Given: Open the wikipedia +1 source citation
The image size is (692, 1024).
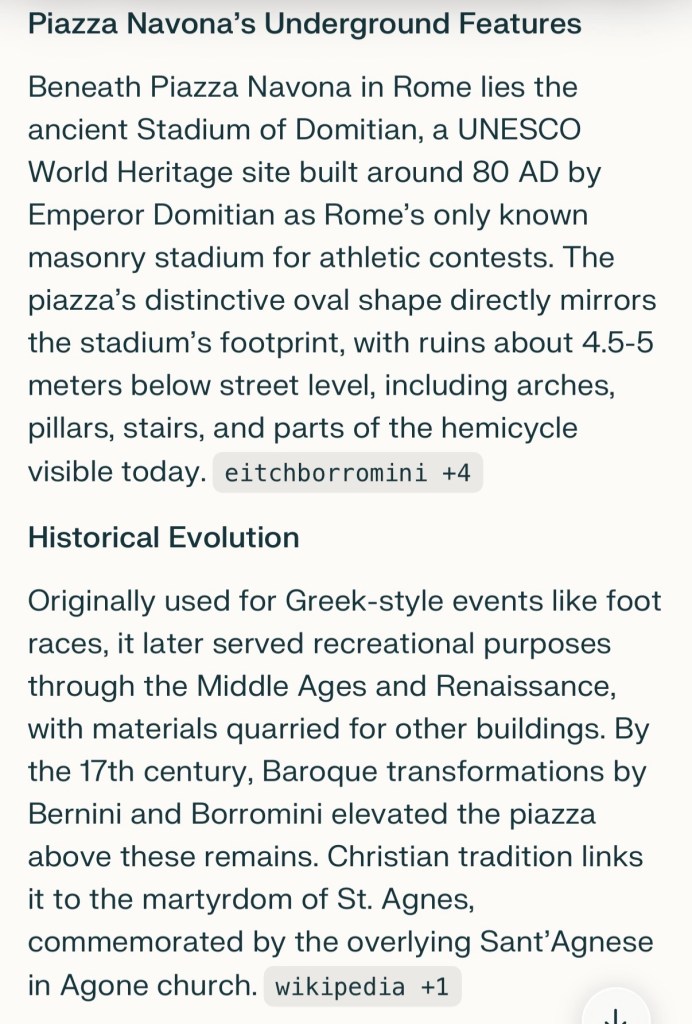Looking at the screenshot, I should (362, 987).
